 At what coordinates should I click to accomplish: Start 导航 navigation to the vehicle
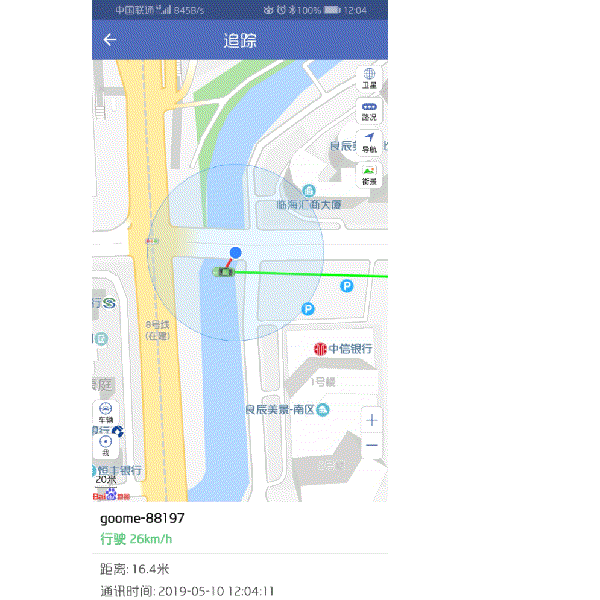[370, 142]
